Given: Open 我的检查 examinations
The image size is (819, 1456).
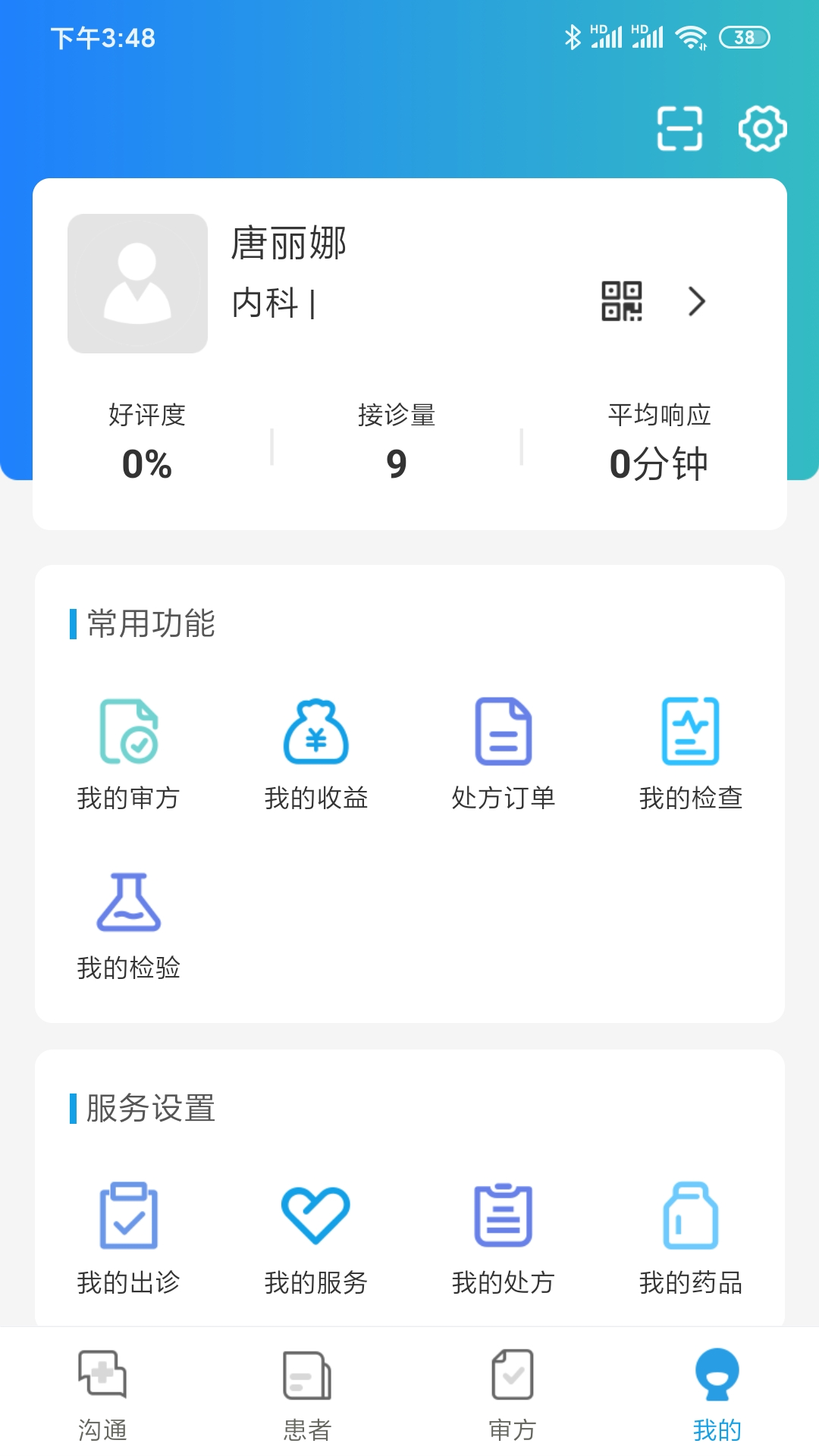Looking at the screenshot, I should click(x=691, y=751).
